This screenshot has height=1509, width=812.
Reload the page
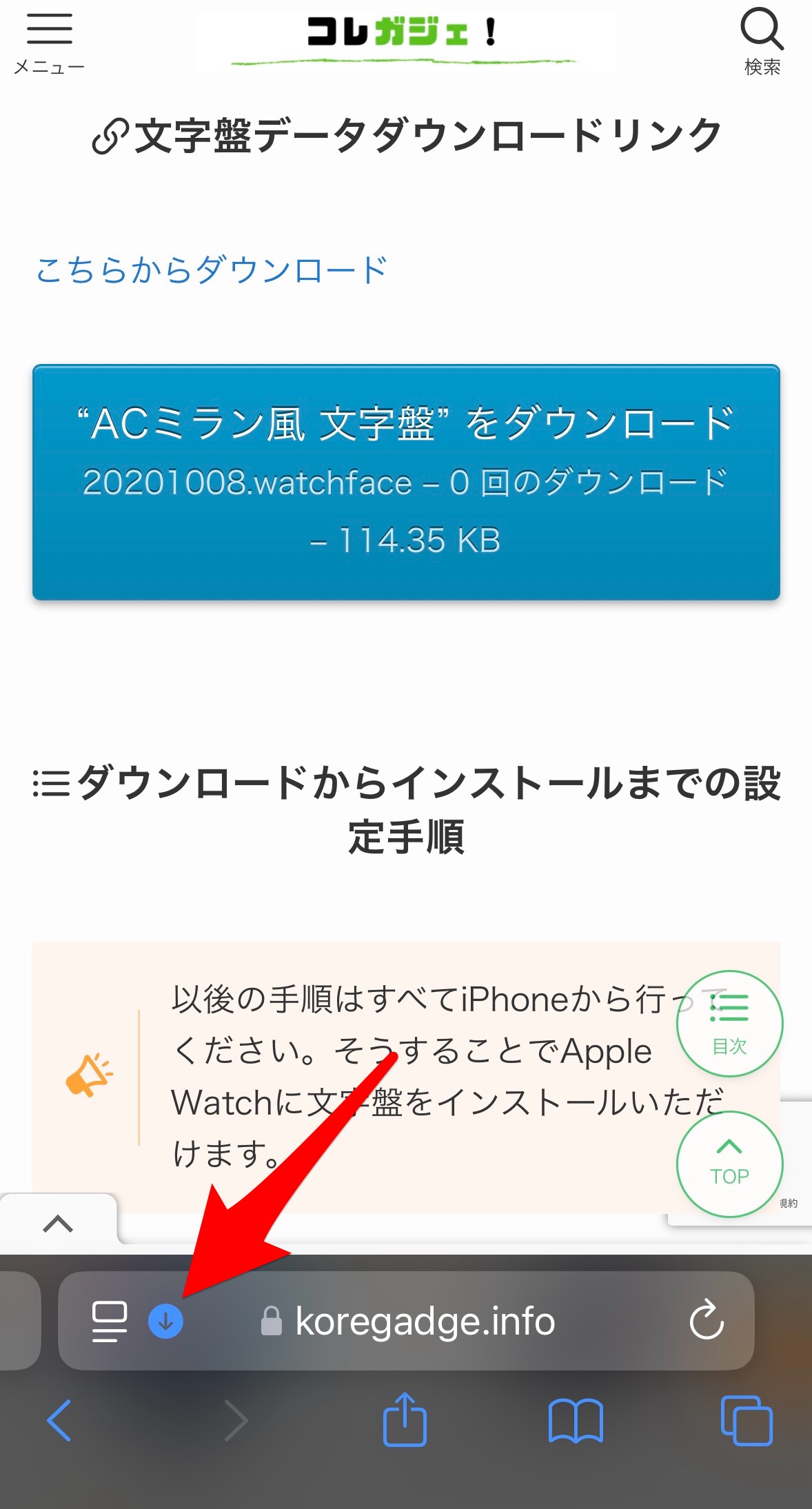[707, 1320]
